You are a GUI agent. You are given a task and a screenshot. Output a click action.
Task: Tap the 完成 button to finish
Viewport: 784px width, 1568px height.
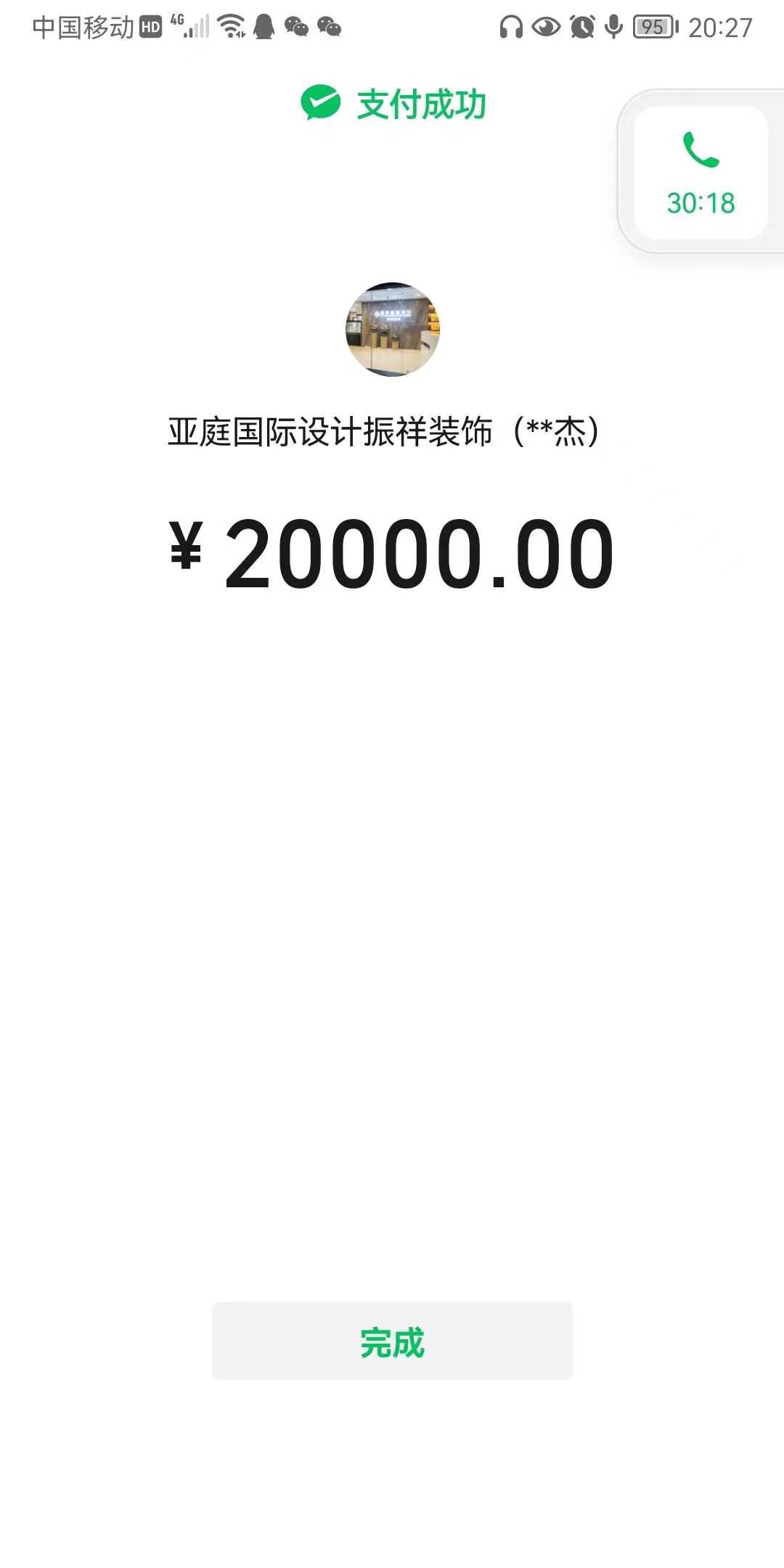[x=392, y=1342]
